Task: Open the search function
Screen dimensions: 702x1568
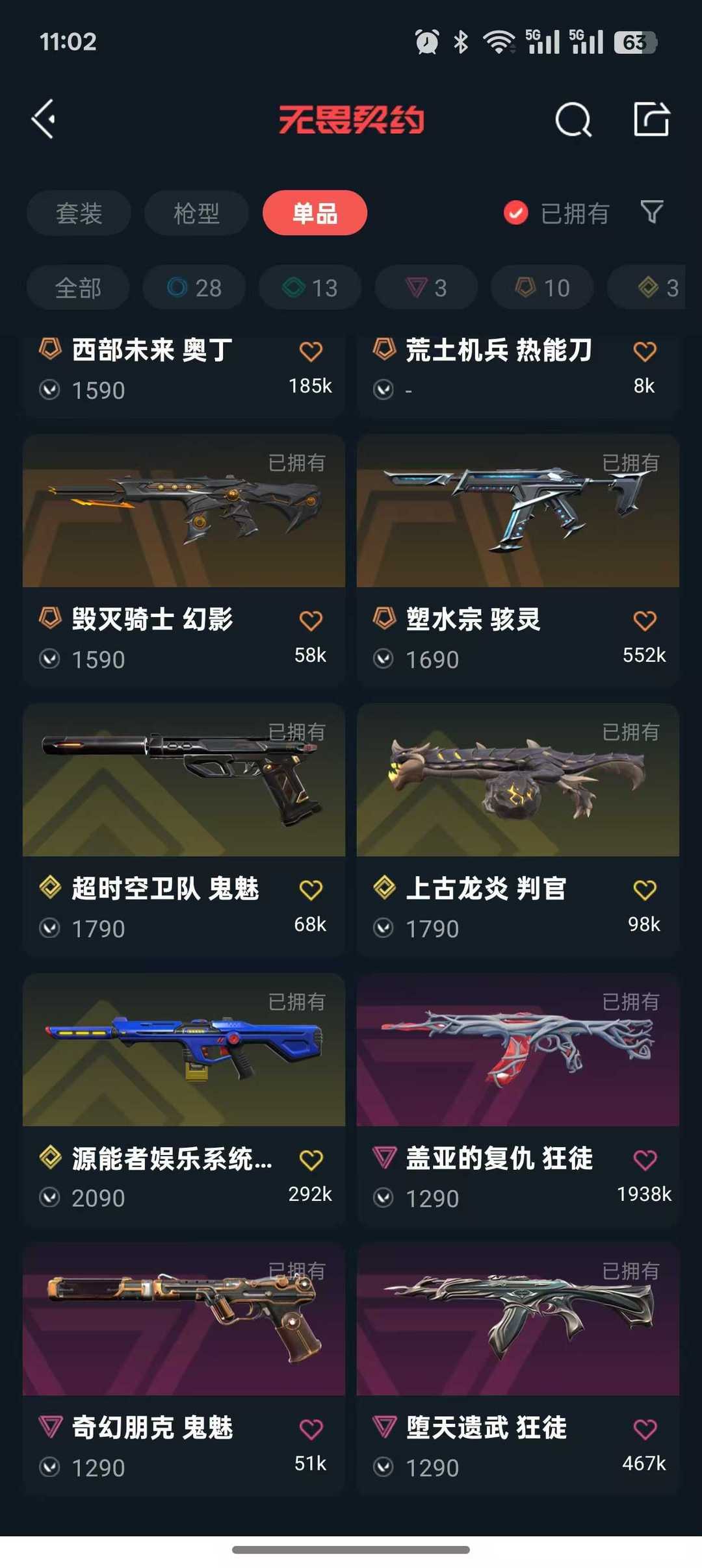Action: (x=572, y=120)
